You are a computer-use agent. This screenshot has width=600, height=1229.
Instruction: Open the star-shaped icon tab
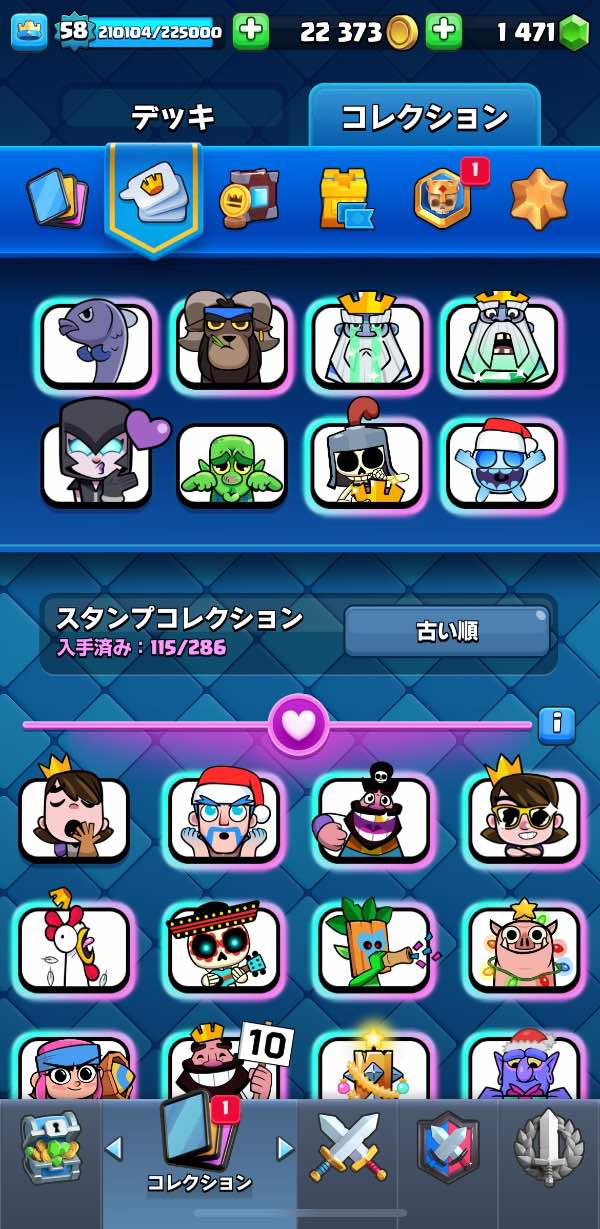[x=539, y=197]
